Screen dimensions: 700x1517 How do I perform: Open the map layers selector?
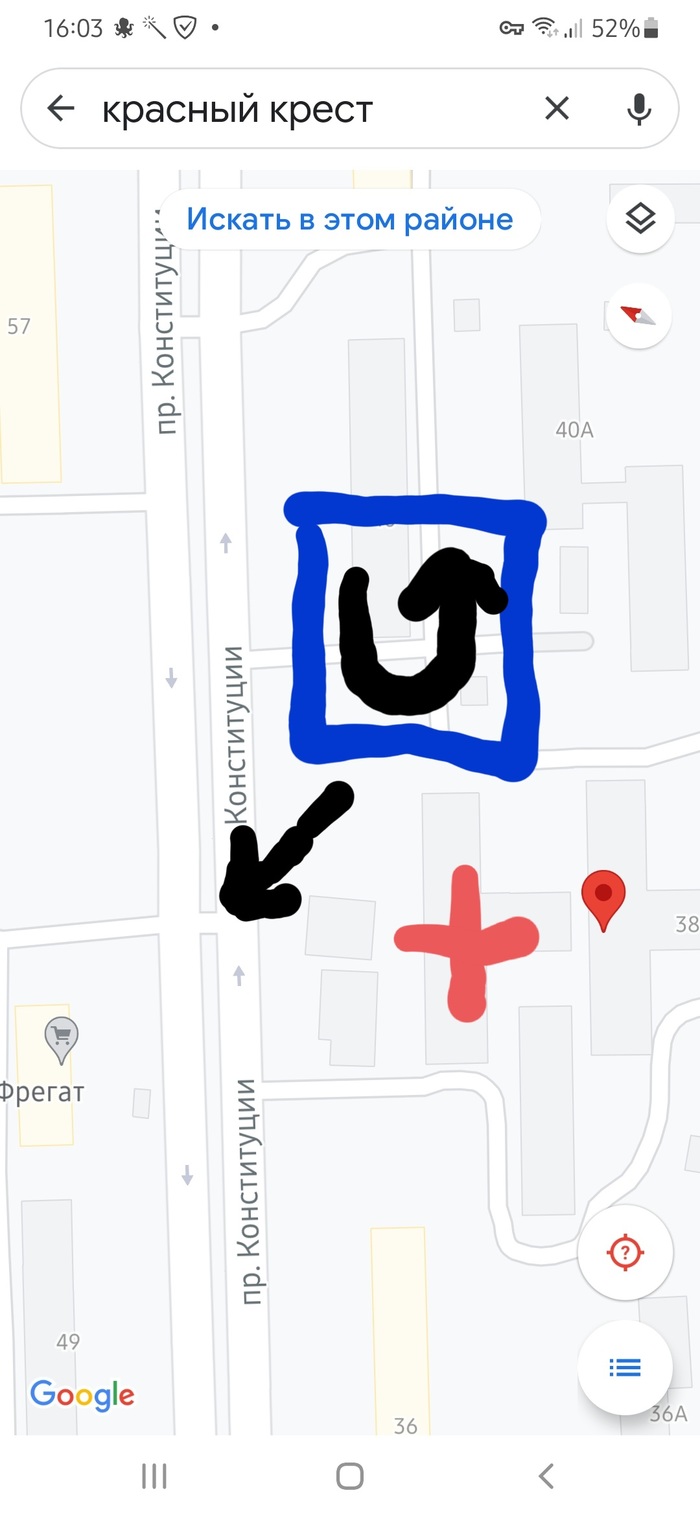pos(640,218)
